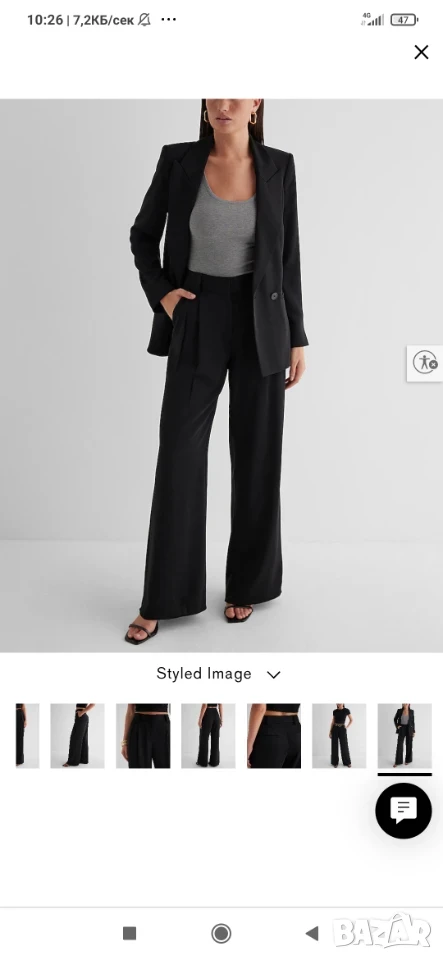The width and height of the screenshot is (443, 960).
Task: Select the full back view thumbnail
Action: click(208, 736)
